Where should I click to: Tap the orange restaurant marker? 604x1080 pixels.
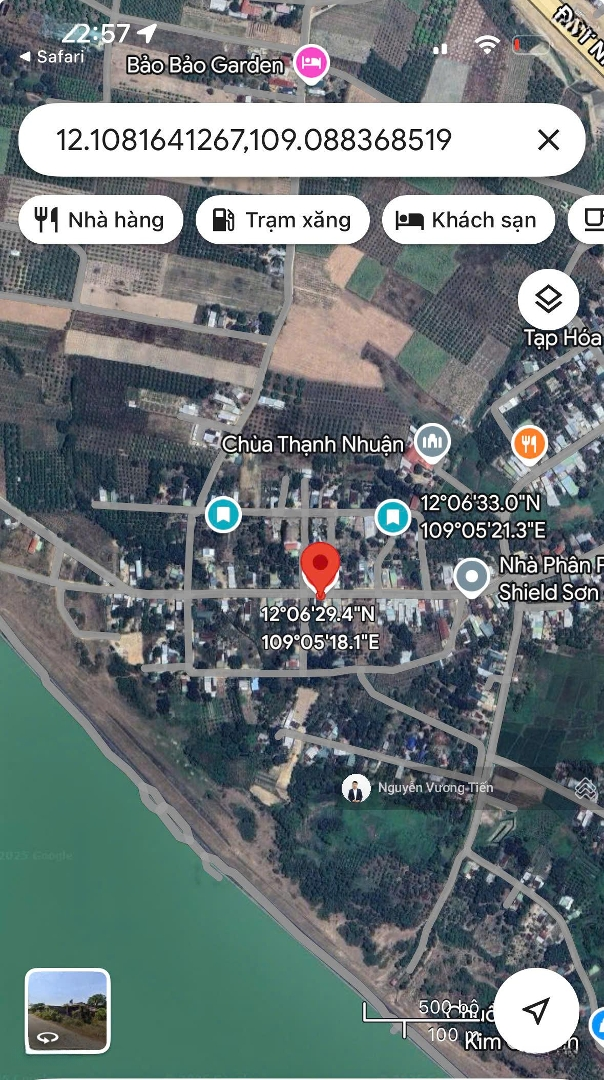[529, 443]
